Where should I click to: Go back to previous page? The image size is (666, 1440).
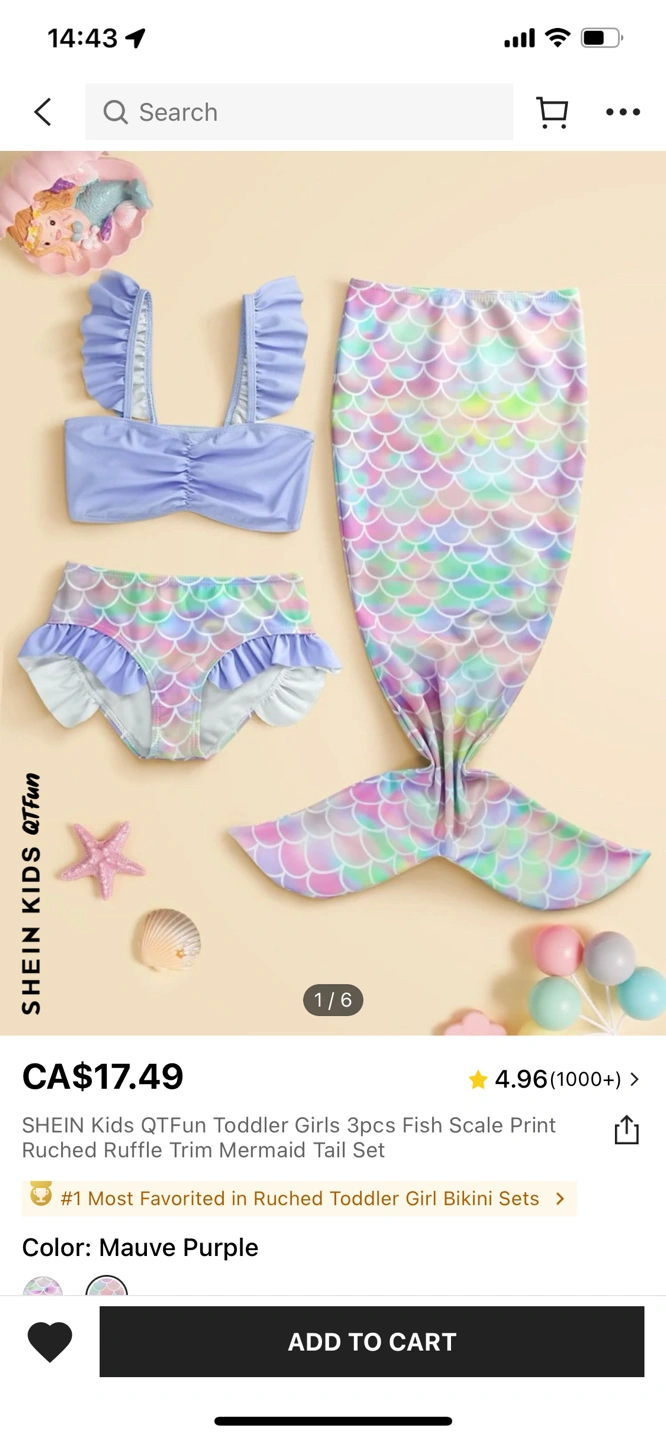43,112
